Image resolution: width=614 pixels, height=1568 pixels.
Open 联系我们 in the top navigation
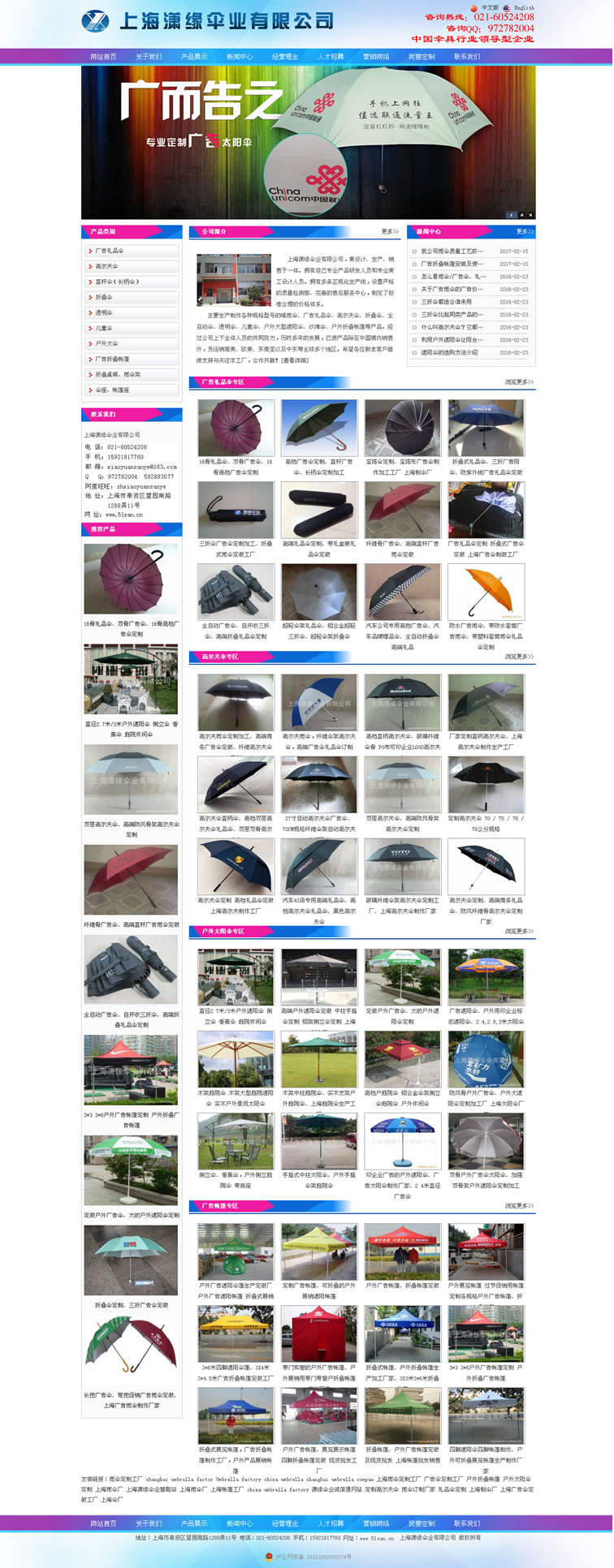tap(467, 57)
